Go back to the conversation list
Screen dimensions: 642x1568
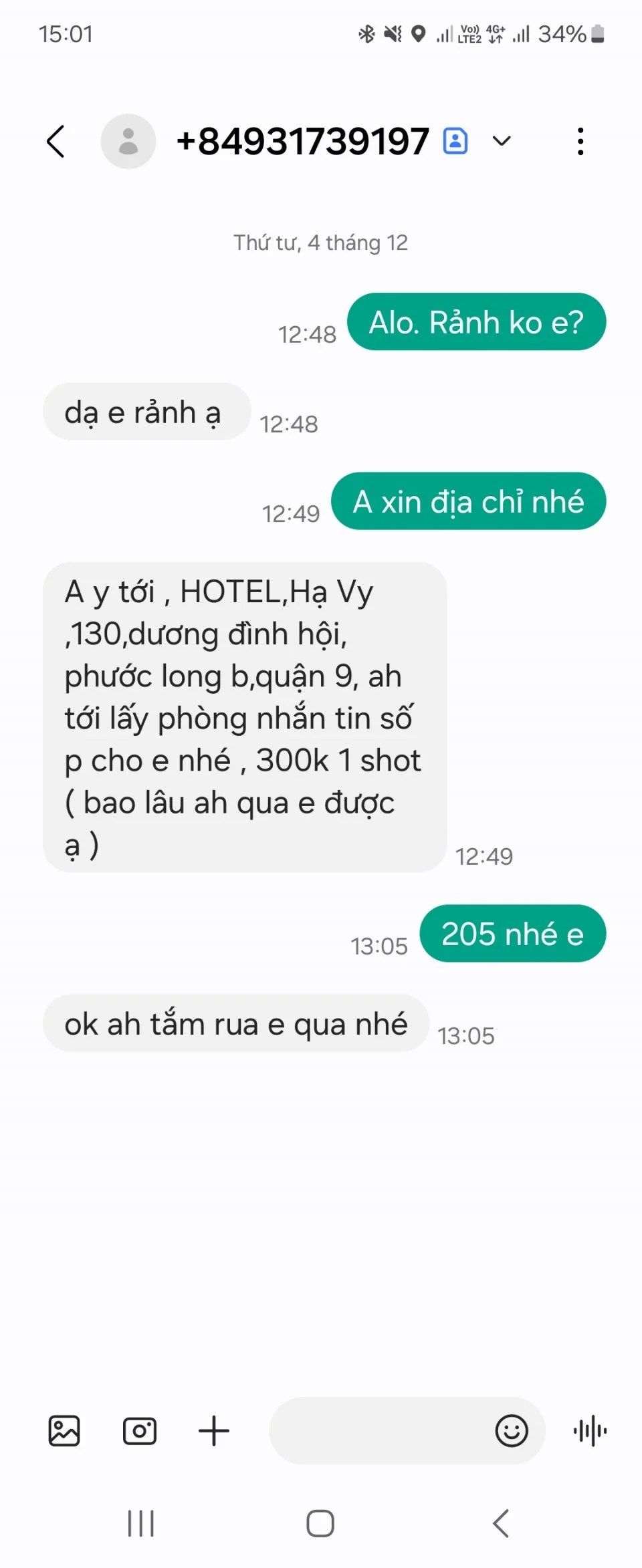pos(56,142)
